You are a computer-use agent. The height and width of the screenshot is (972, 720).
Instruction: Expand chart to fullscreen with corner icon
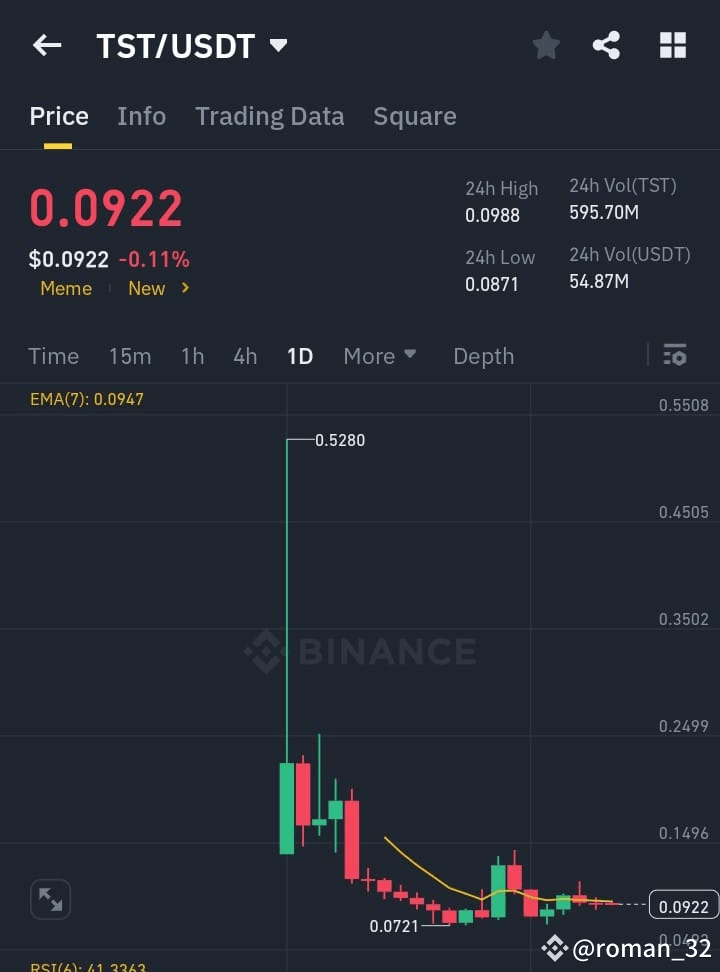click(50, 899)
